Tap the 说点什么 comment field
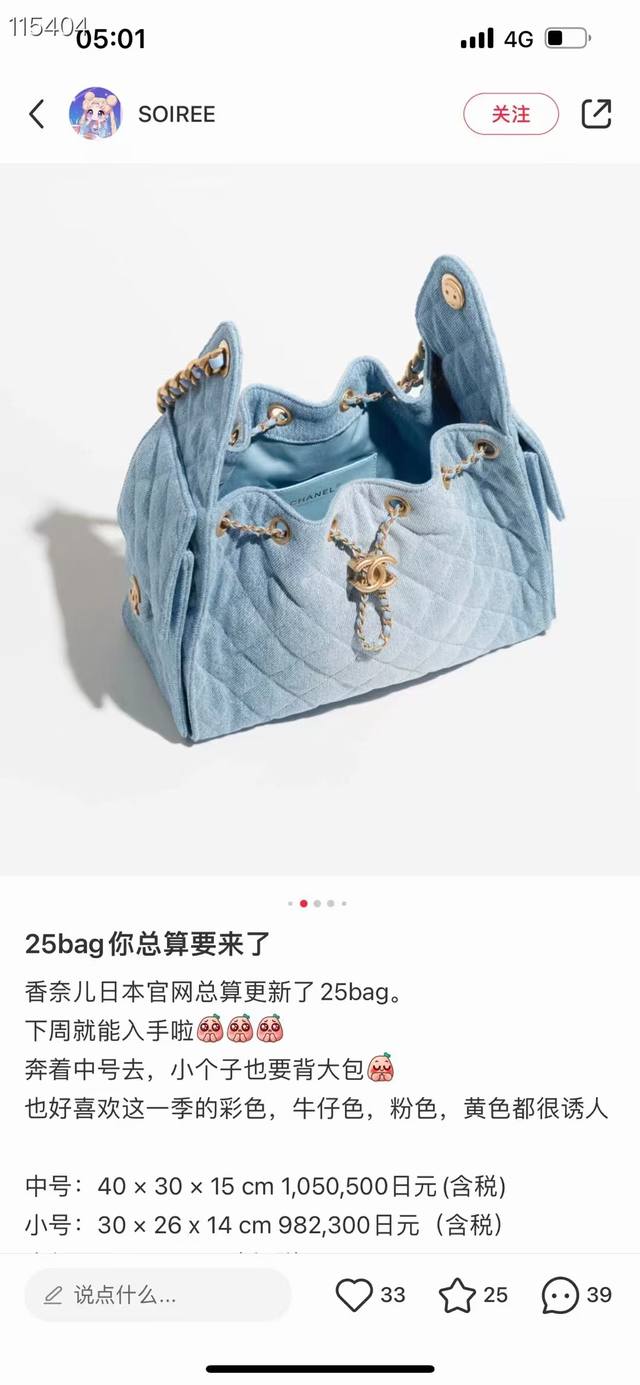 pos(158,1295)
